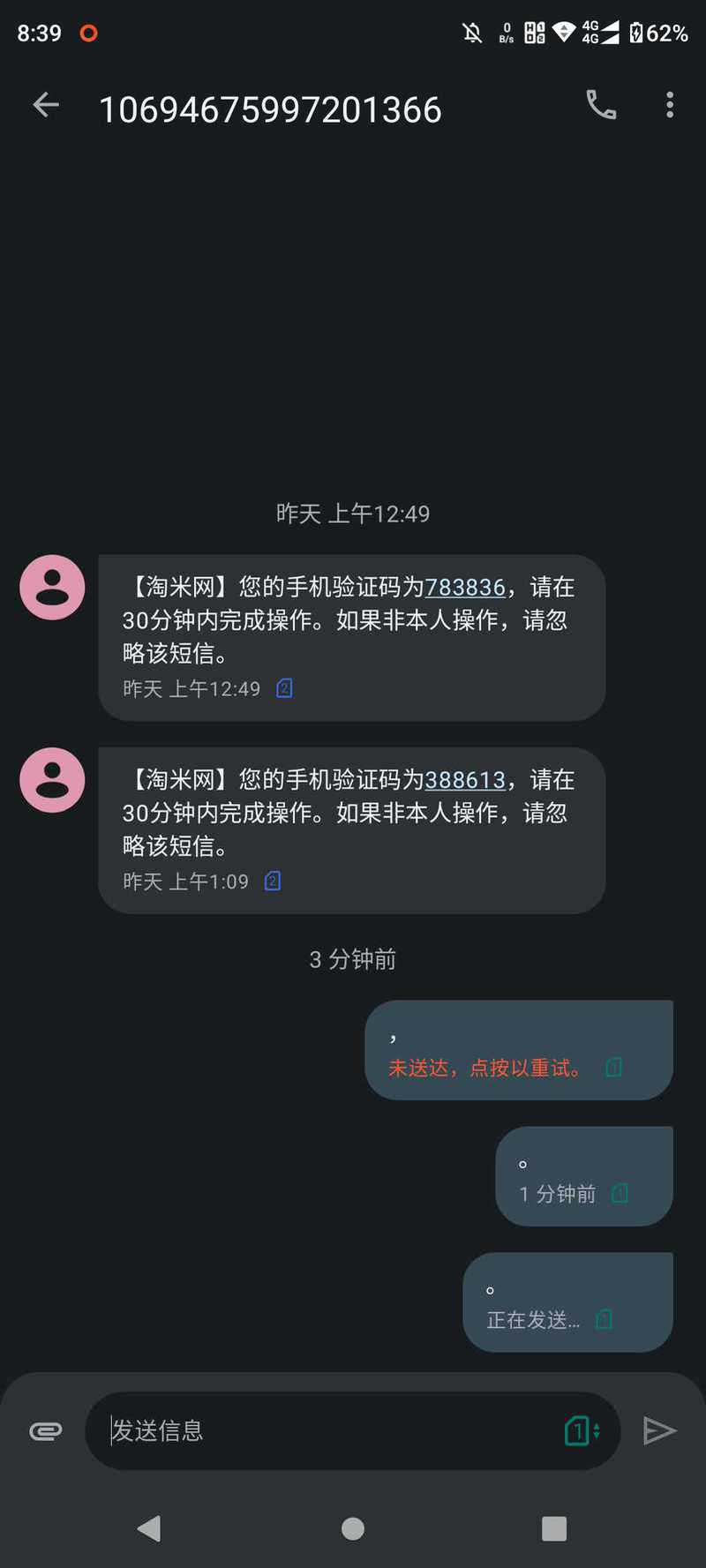Screen dimensions: 706x1568
Task: Retry sending the undelivered message
Action: click(519, 1050)
